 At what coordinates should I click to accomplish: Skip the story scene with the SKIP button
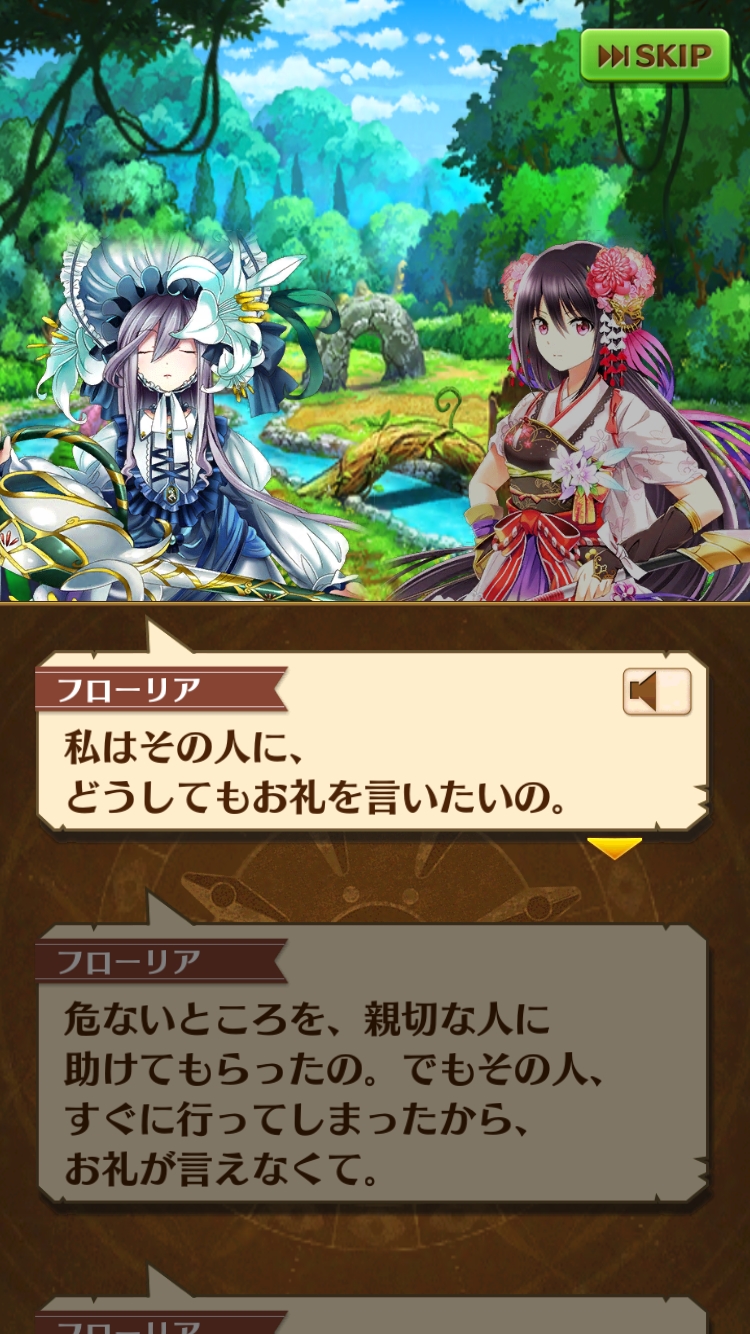click(654, 56)
